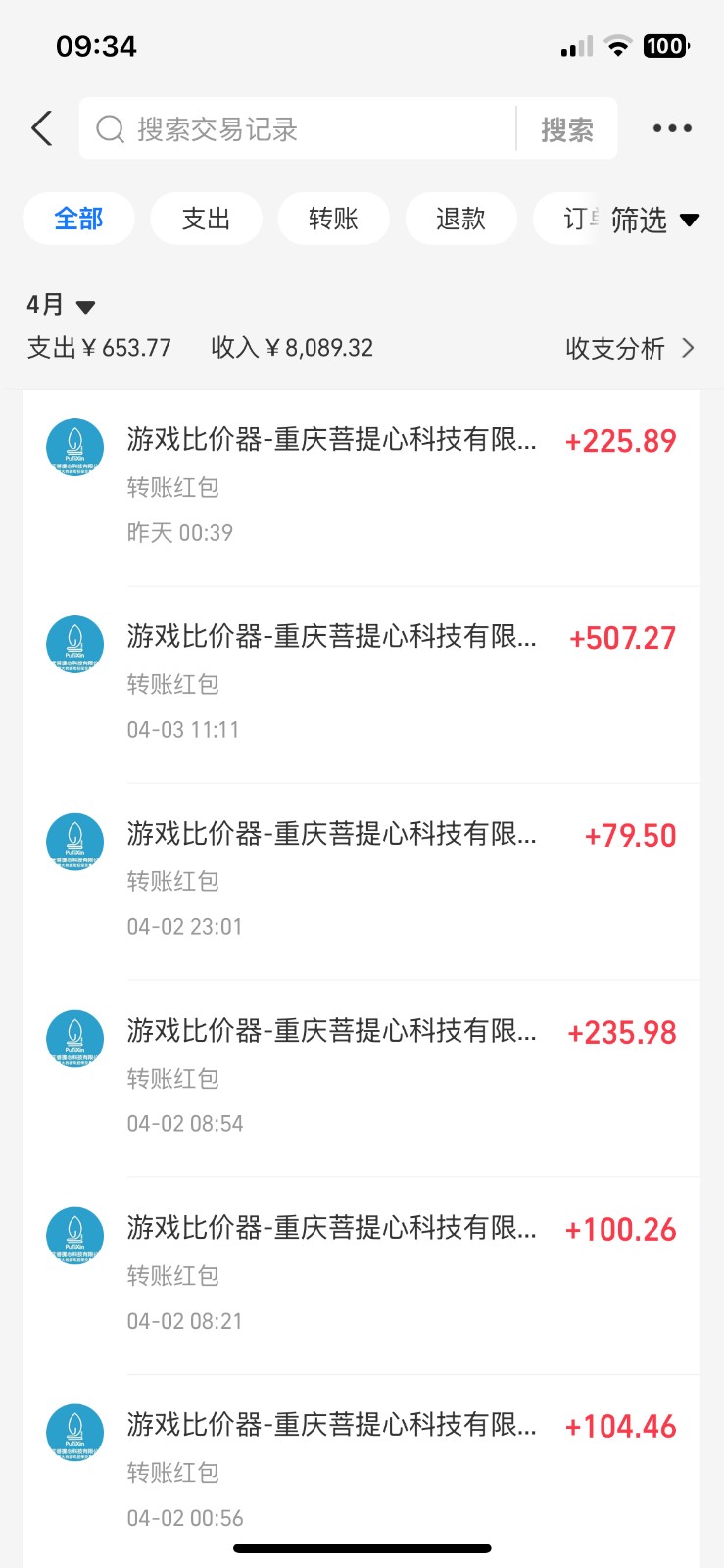Viewport: 724px width, 1568px height.
Task: Open 收支分析 analysis page
Action: (629, 348)
